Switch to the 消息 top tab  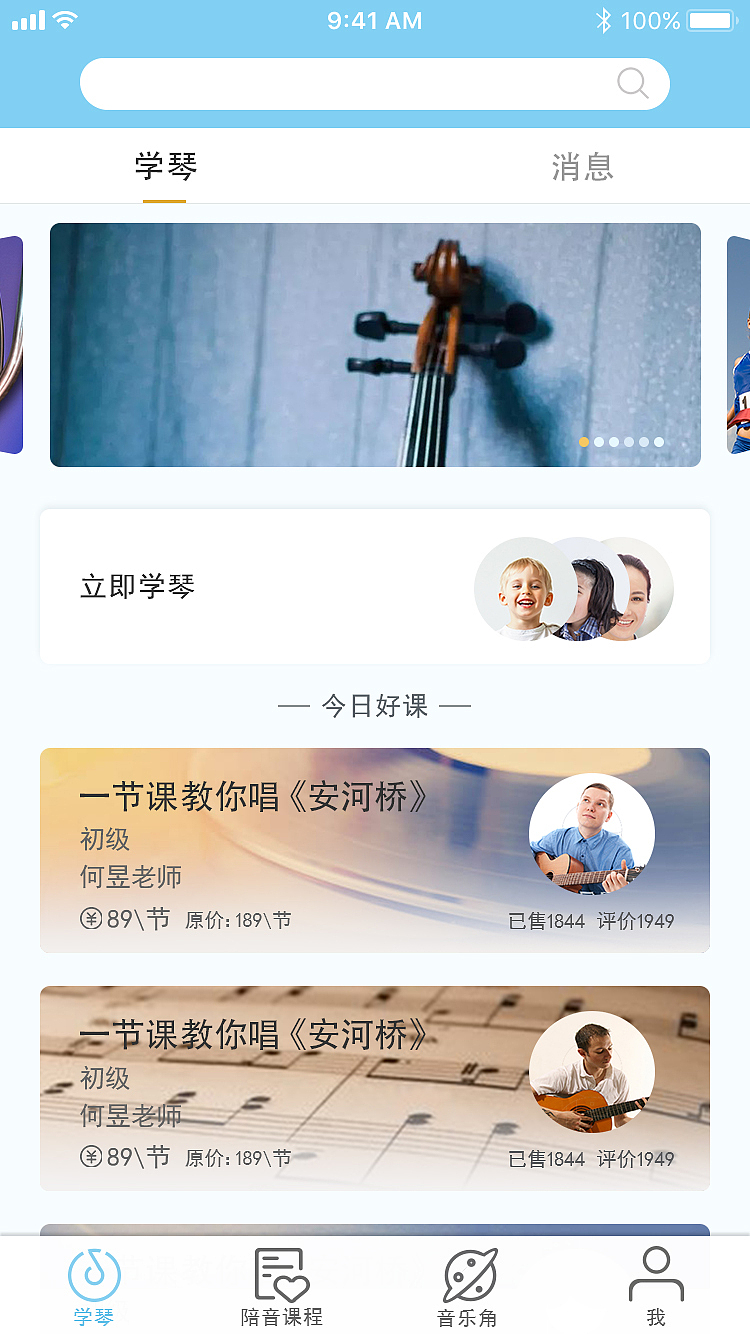pos(582,167)
